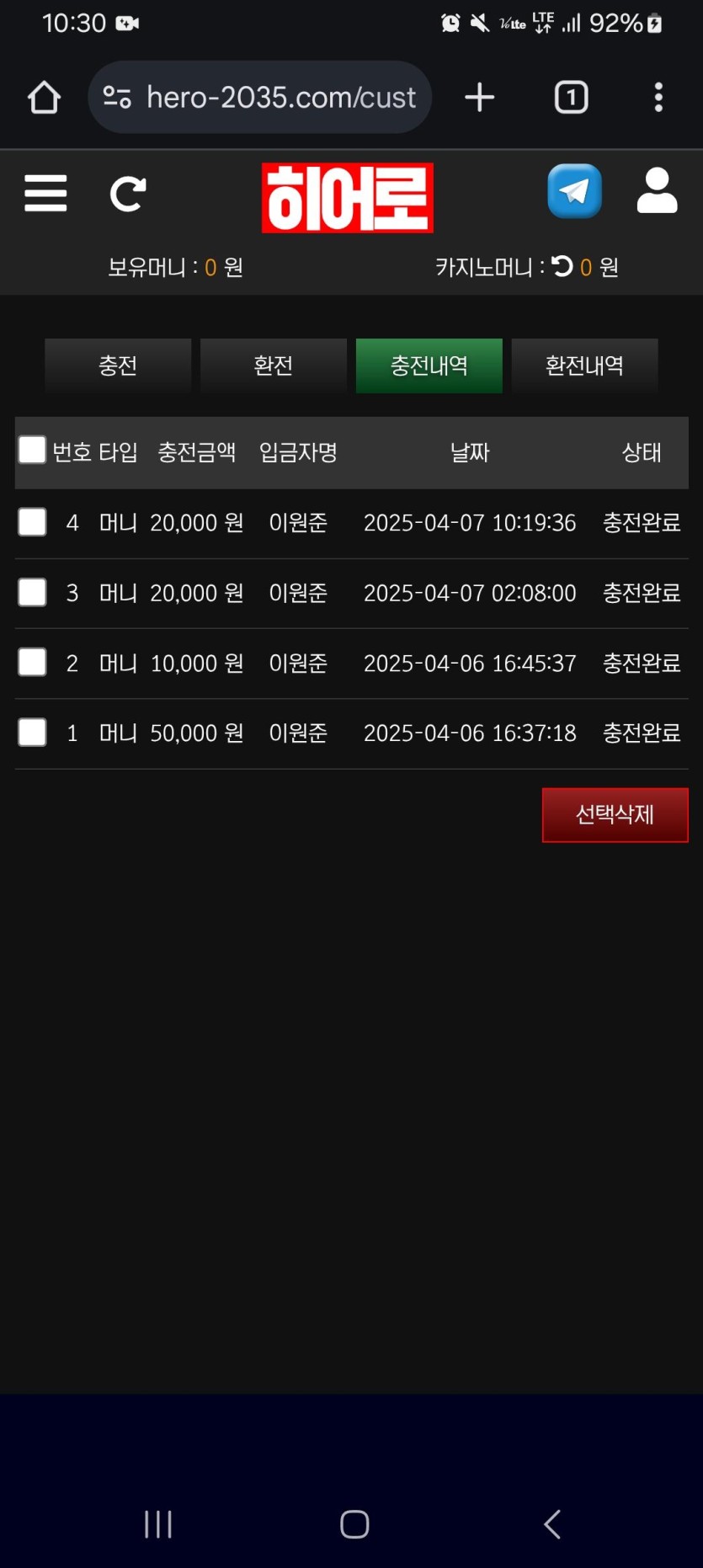Open a new browser tab
Screen dimensions: 703x1568
[480, 98]
